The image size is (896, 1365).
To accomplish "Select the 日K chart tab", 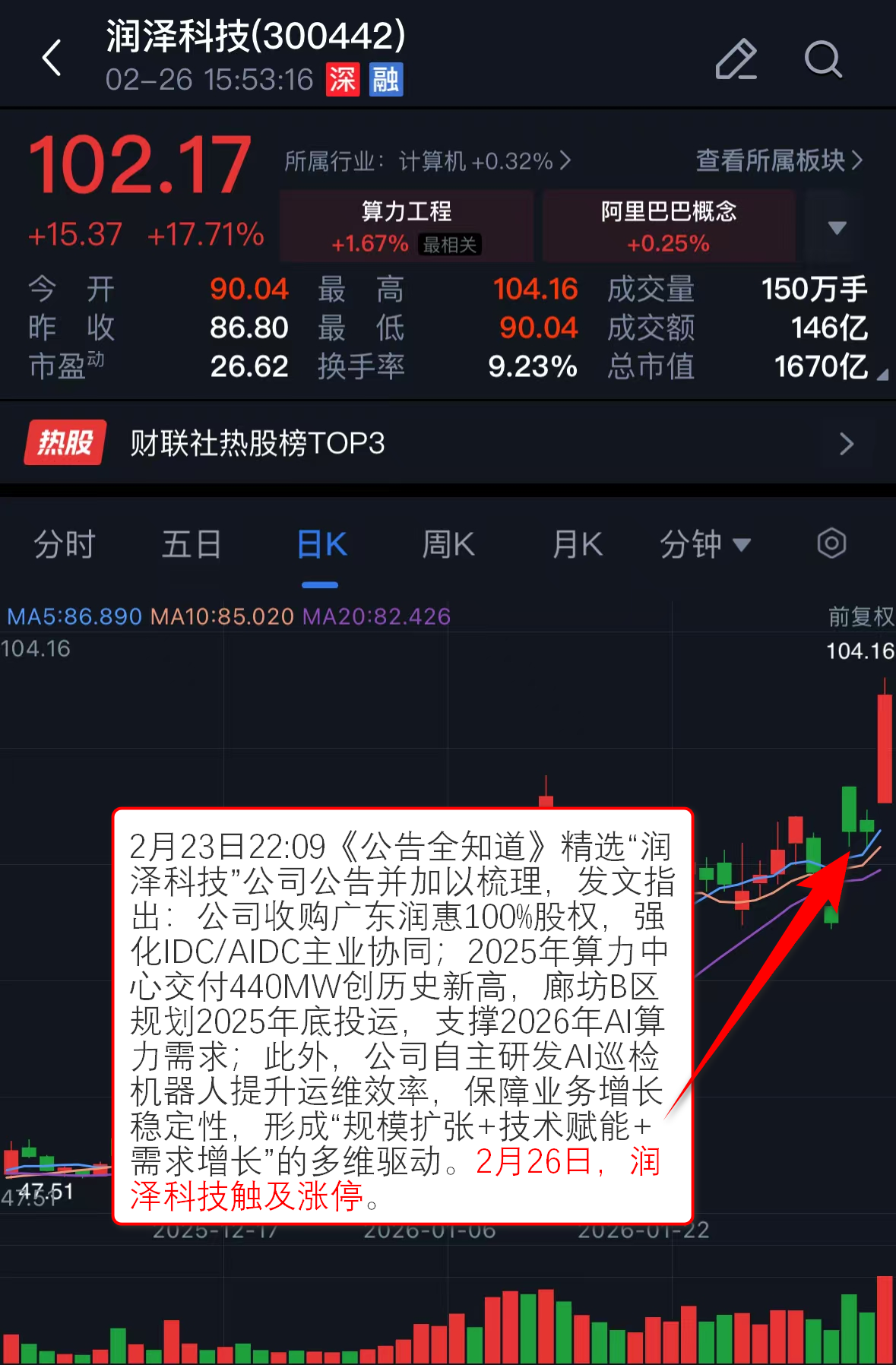I will [321, 544].
